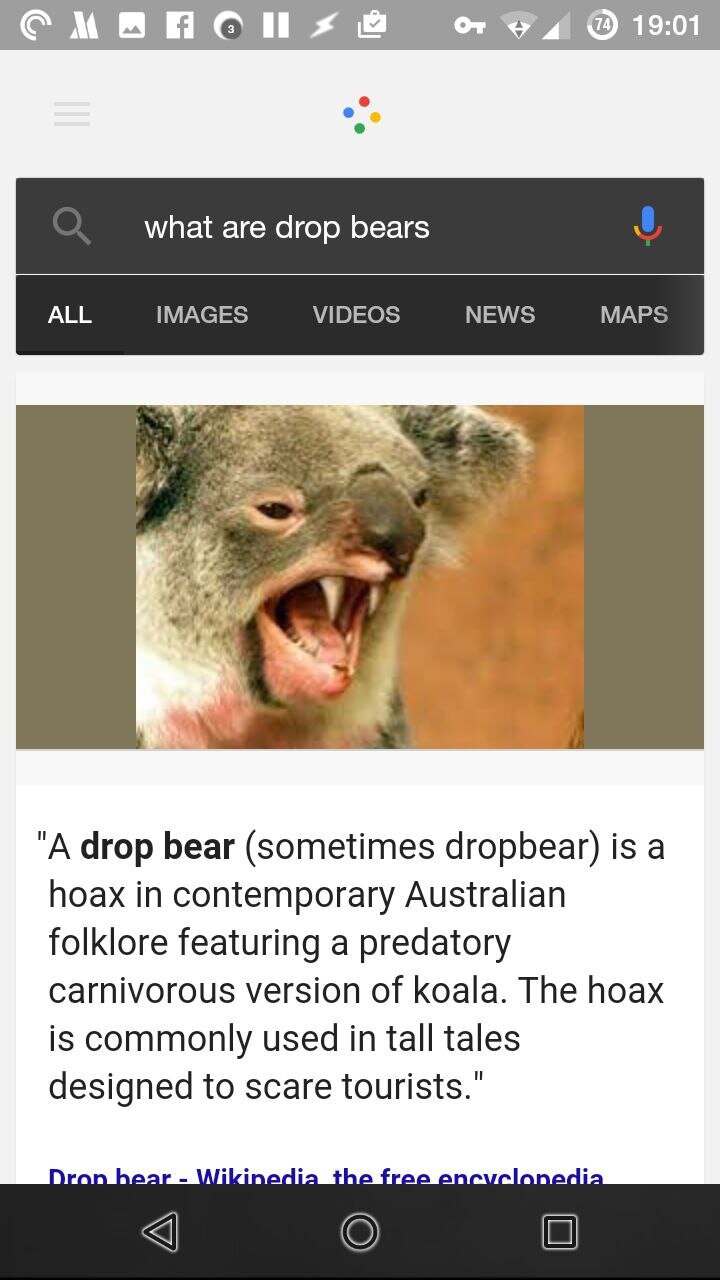The height and width of the screenshot is (1280, 720).
Task: Tap the back navigation triangle button
Action: click(x=159, y=1231)
